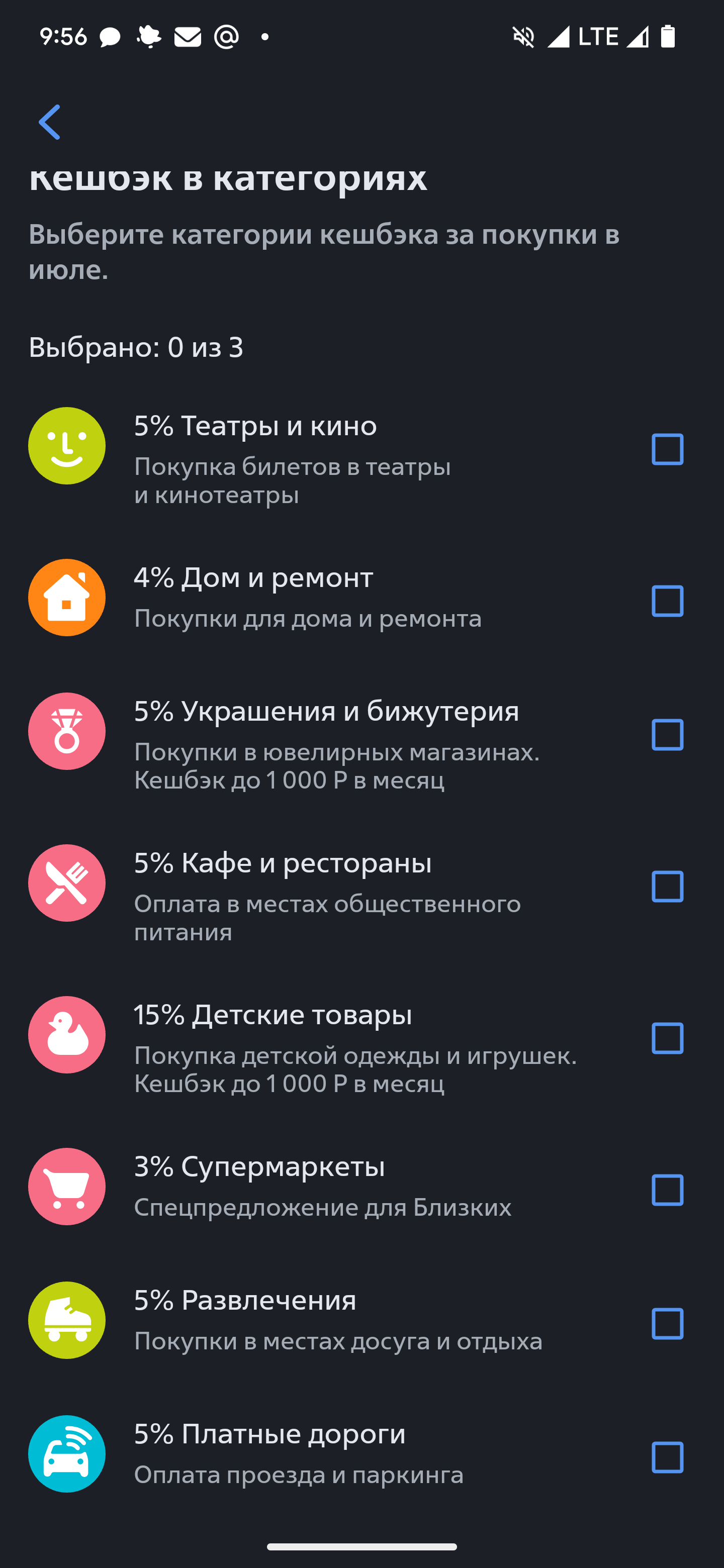Select the 4% Дом и ремонт checkbox
The image size is (724, 1568).
667,601
